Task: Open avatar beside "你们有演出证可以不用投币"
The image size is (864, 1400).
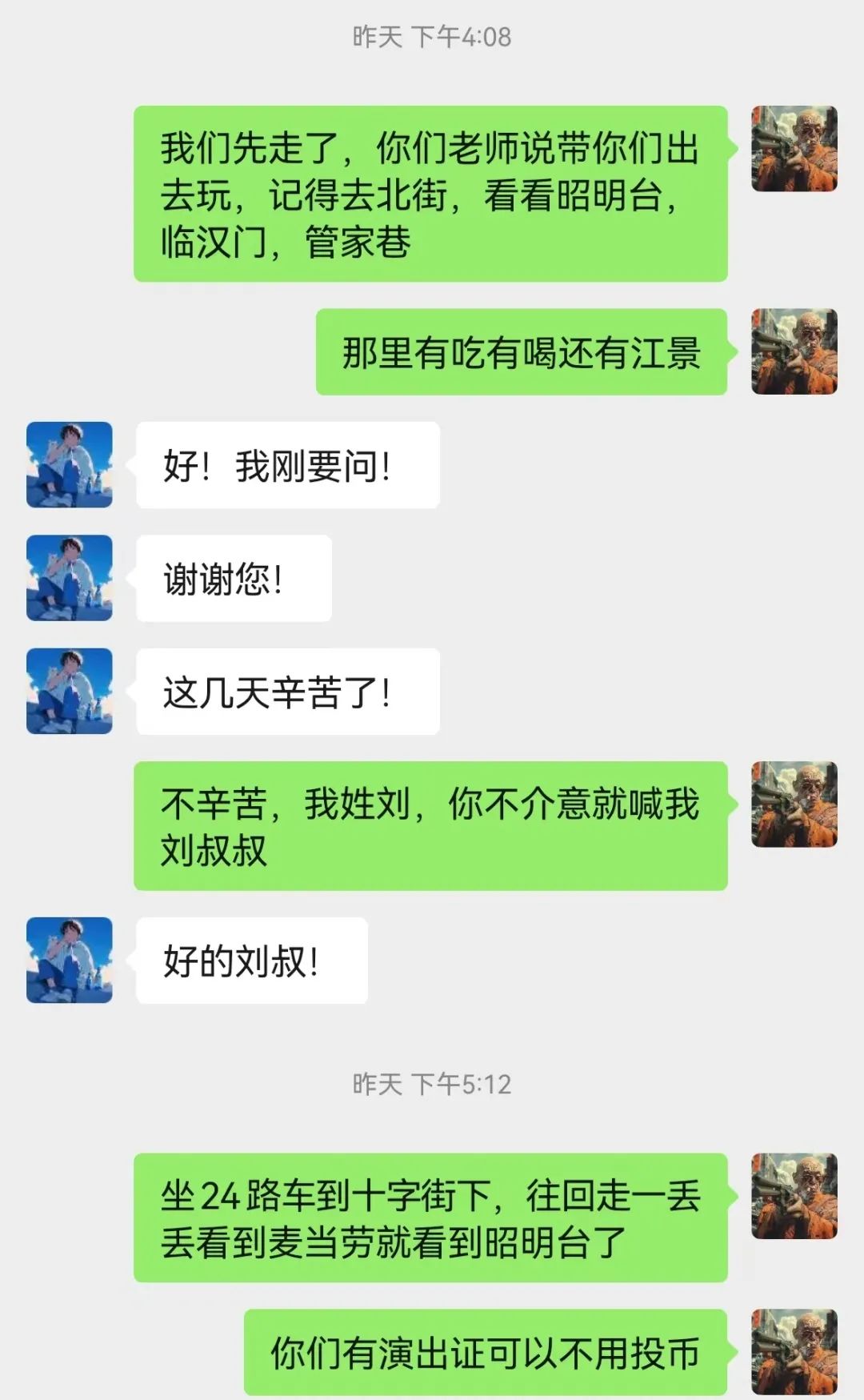Action: point(794,1352)
